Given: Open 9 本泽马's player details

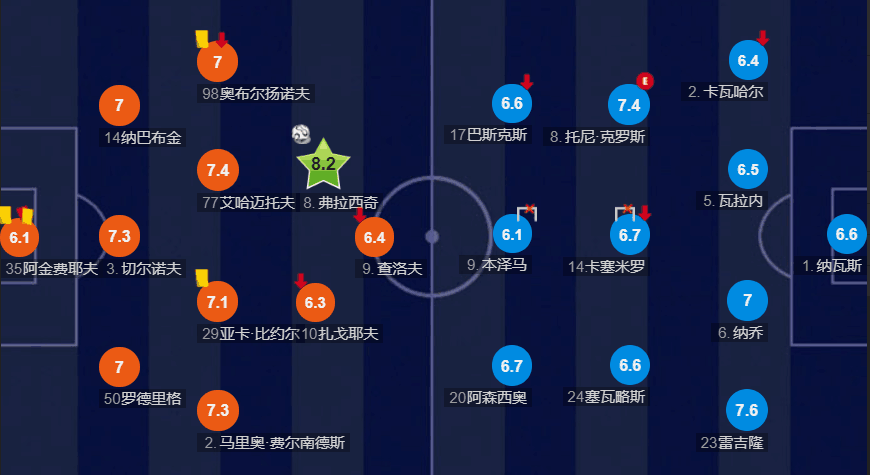Looking at the screenshot, I should [x=512, y=235].
